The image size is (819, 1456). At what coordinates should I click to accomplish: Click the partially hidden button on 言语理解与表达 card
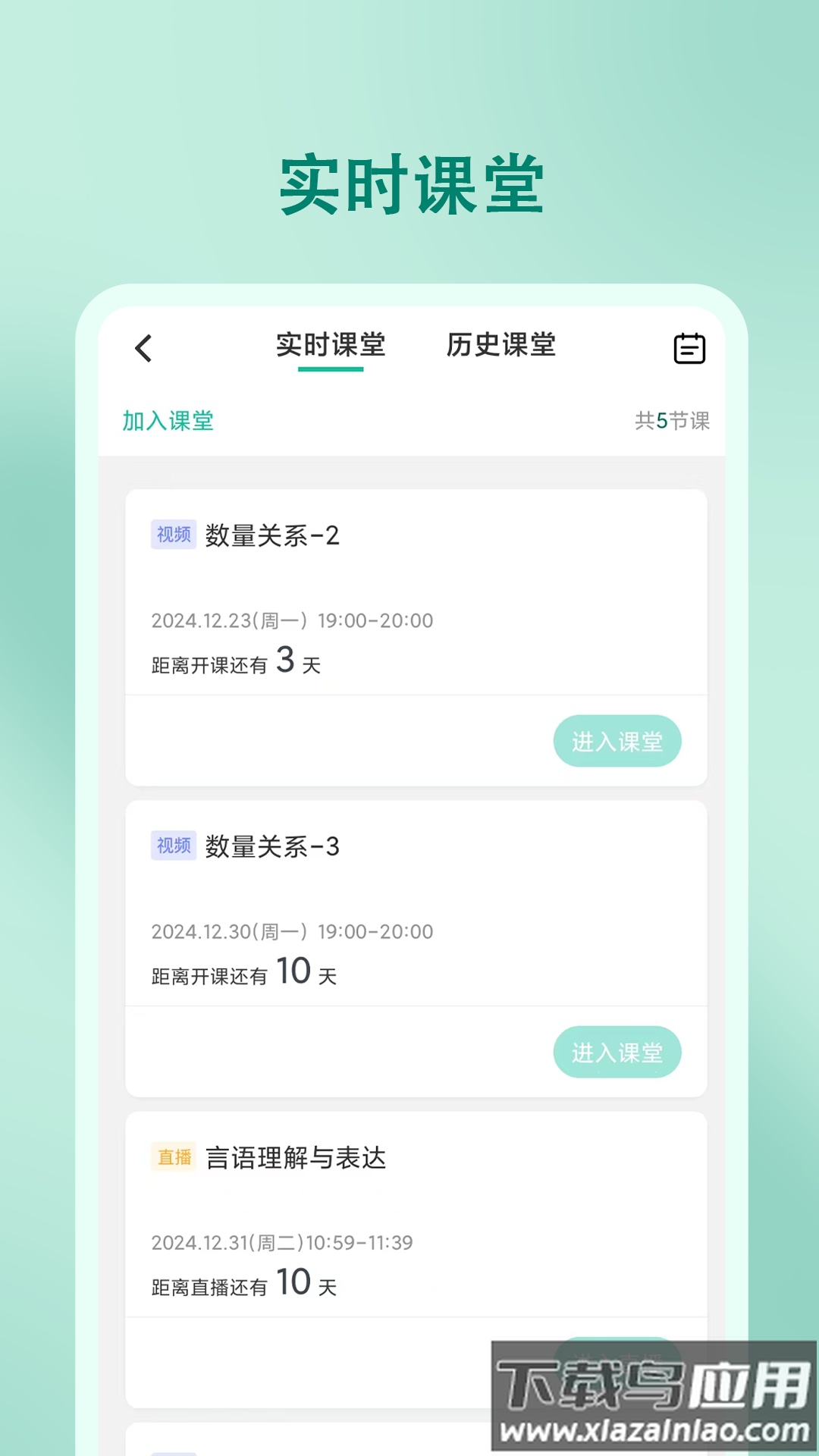click(618, 1365)
